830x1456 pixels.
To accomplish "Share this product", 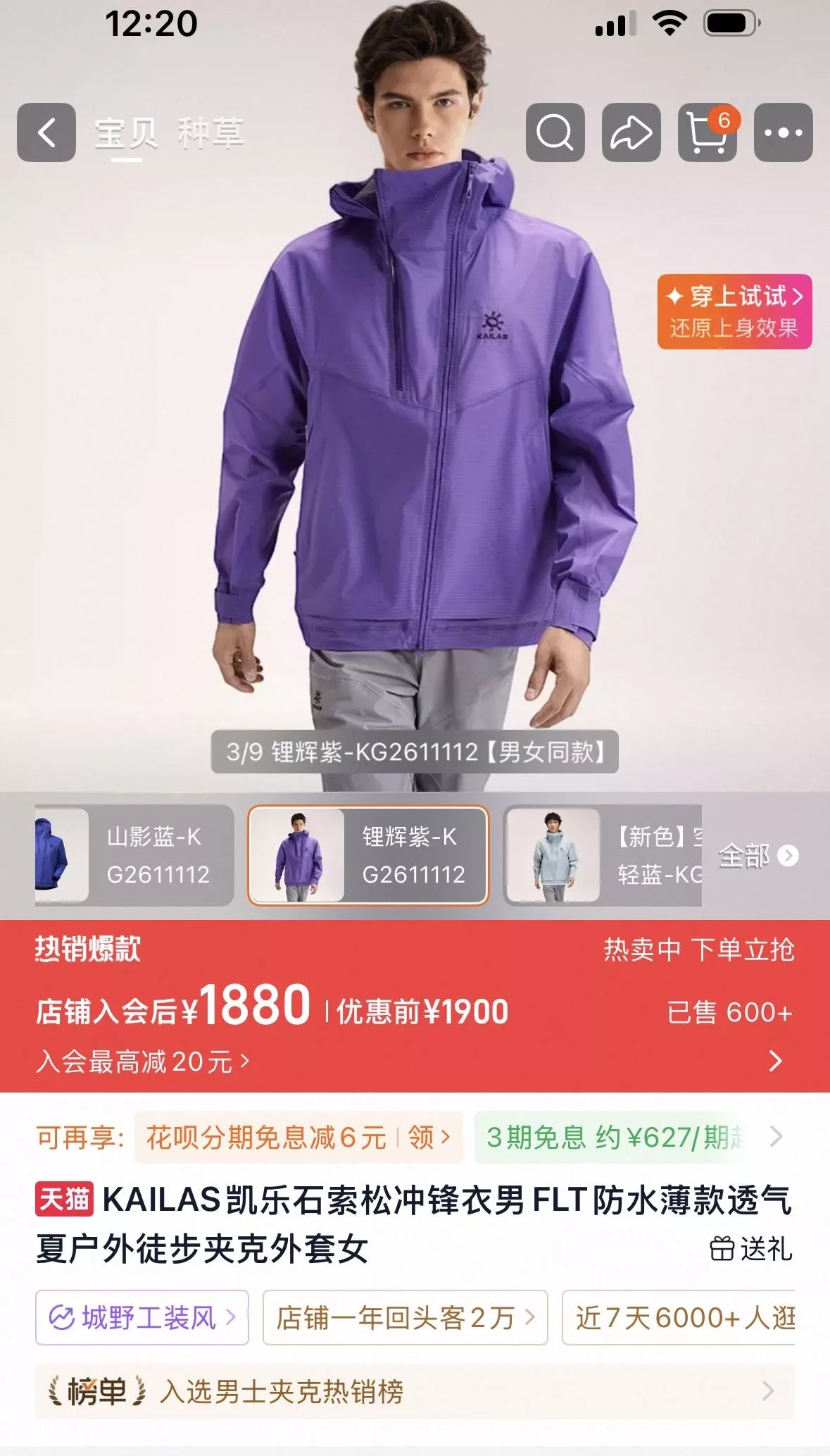I will (x=631, y=132).
